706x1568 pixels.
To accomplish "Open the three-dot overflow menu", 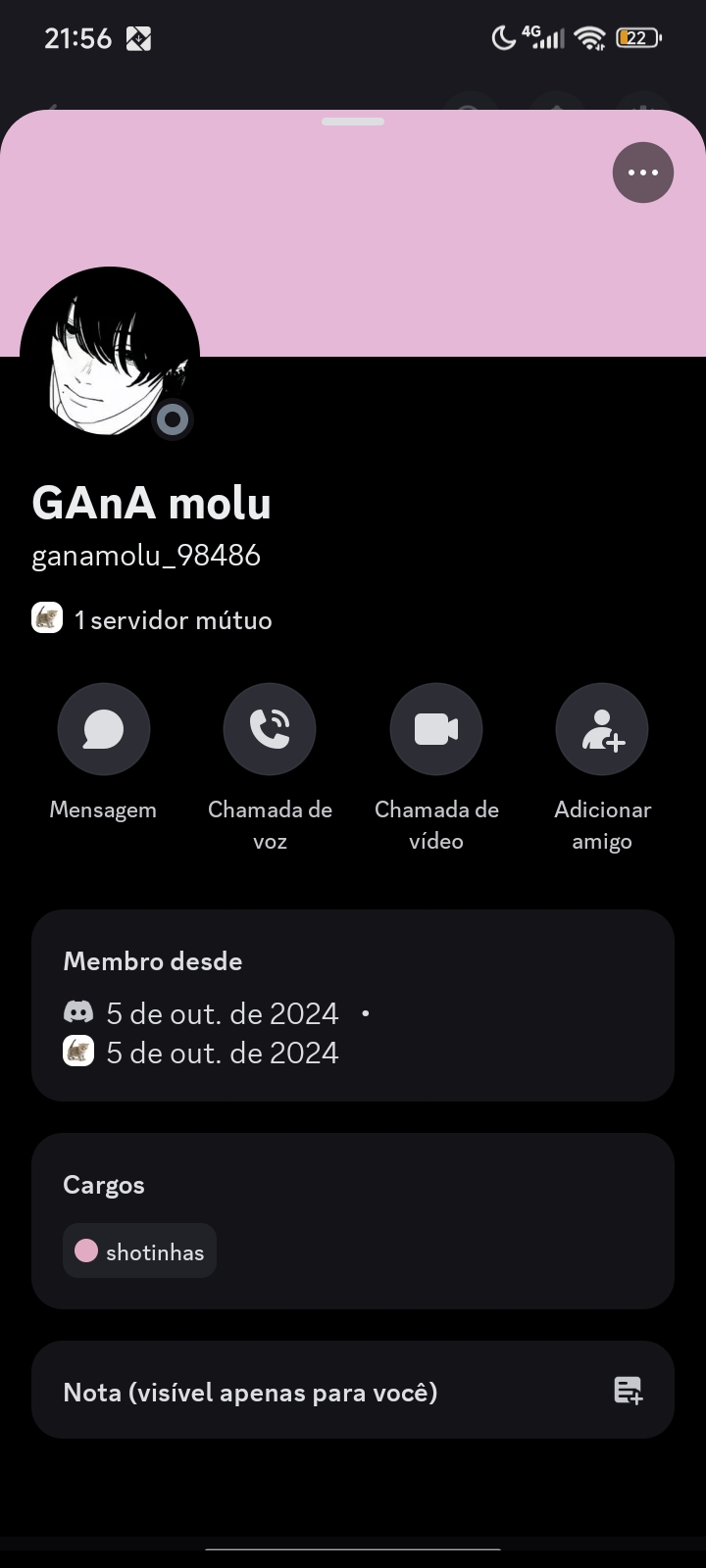I will [x=643, y=172].
